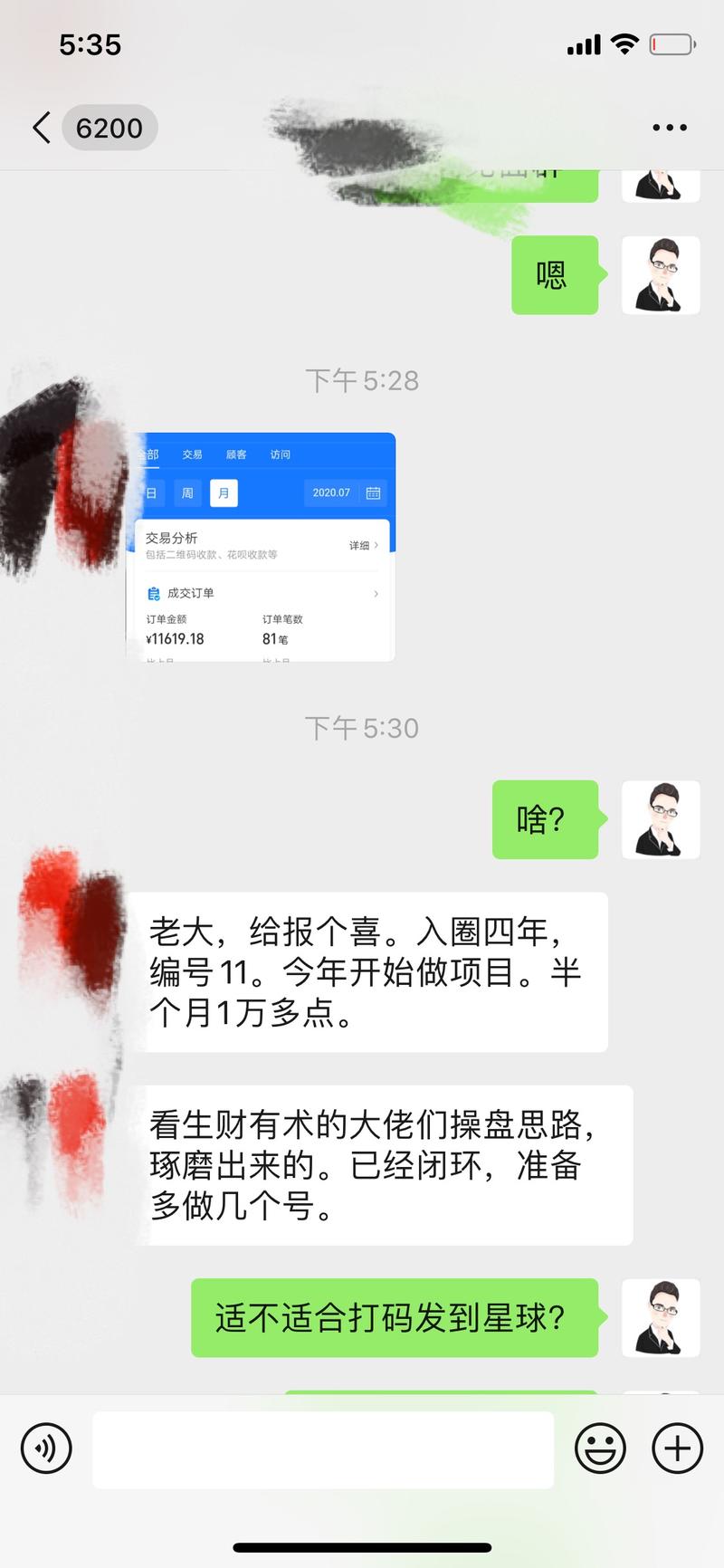Select the 月 month view option

tap(224, 492)
